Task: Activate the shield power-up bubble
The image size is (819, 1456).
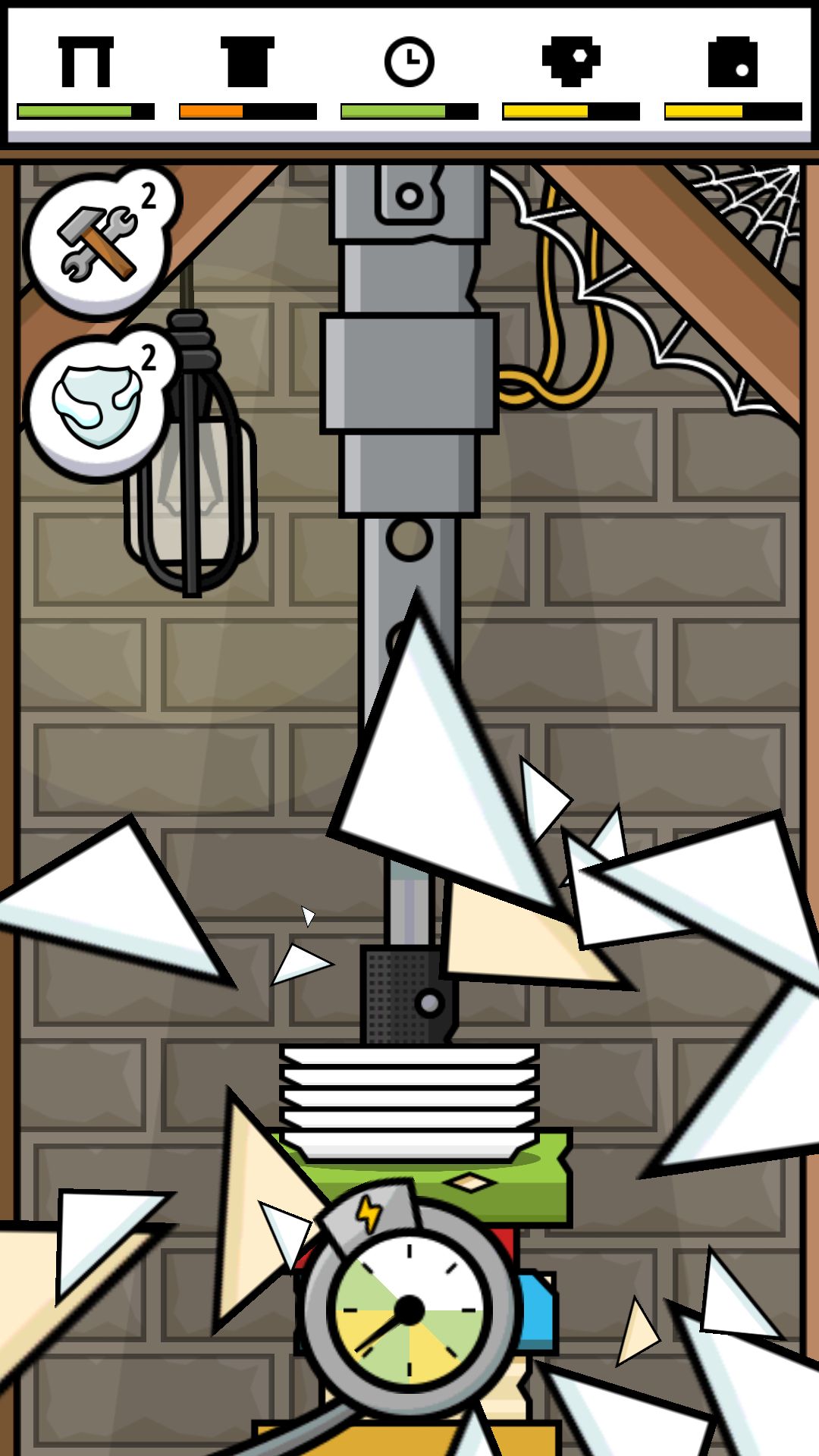Action: pyautogui.click(x=100, y=403)
